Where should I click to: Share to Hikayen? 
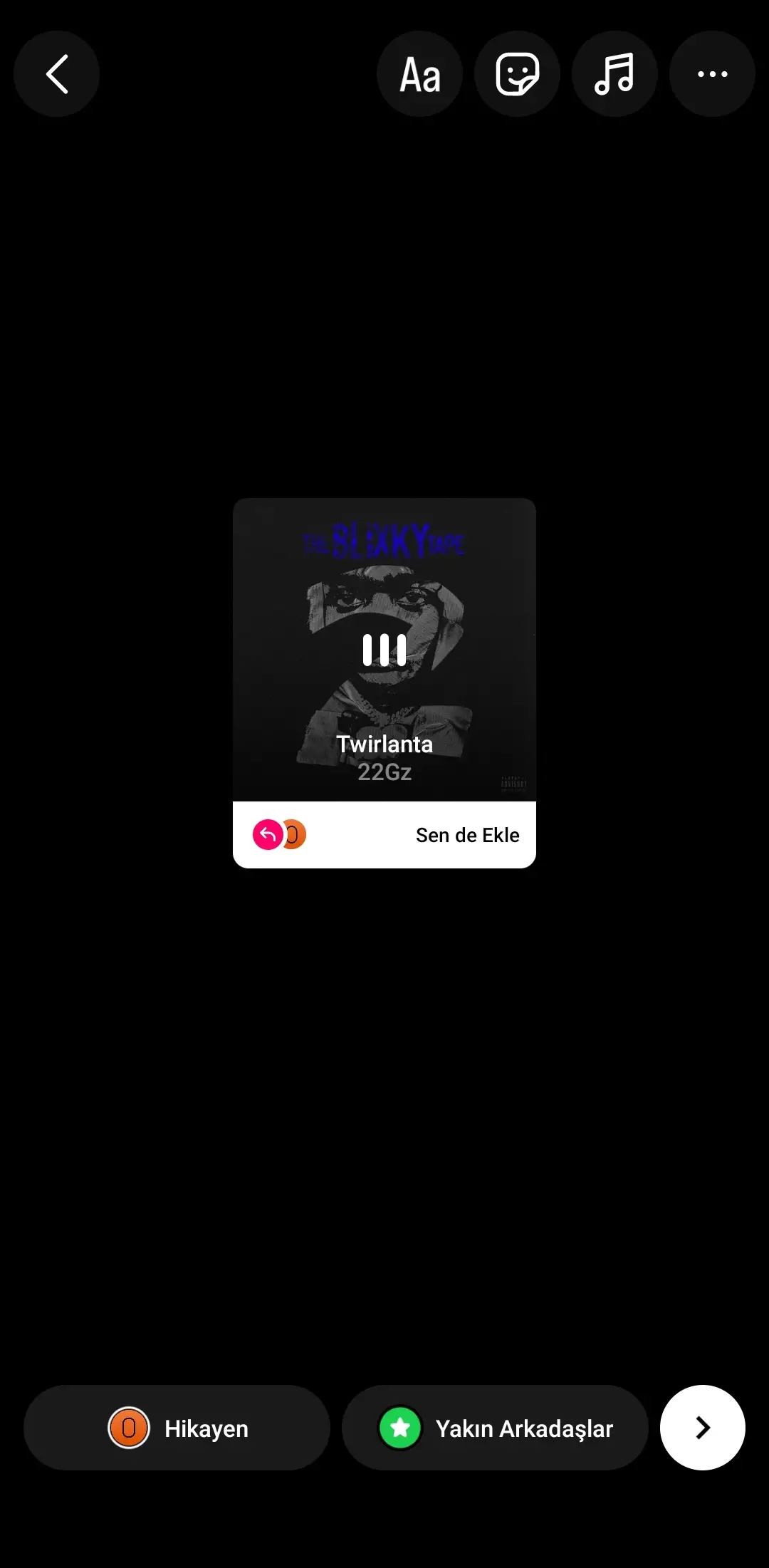tap(177, 1428)
